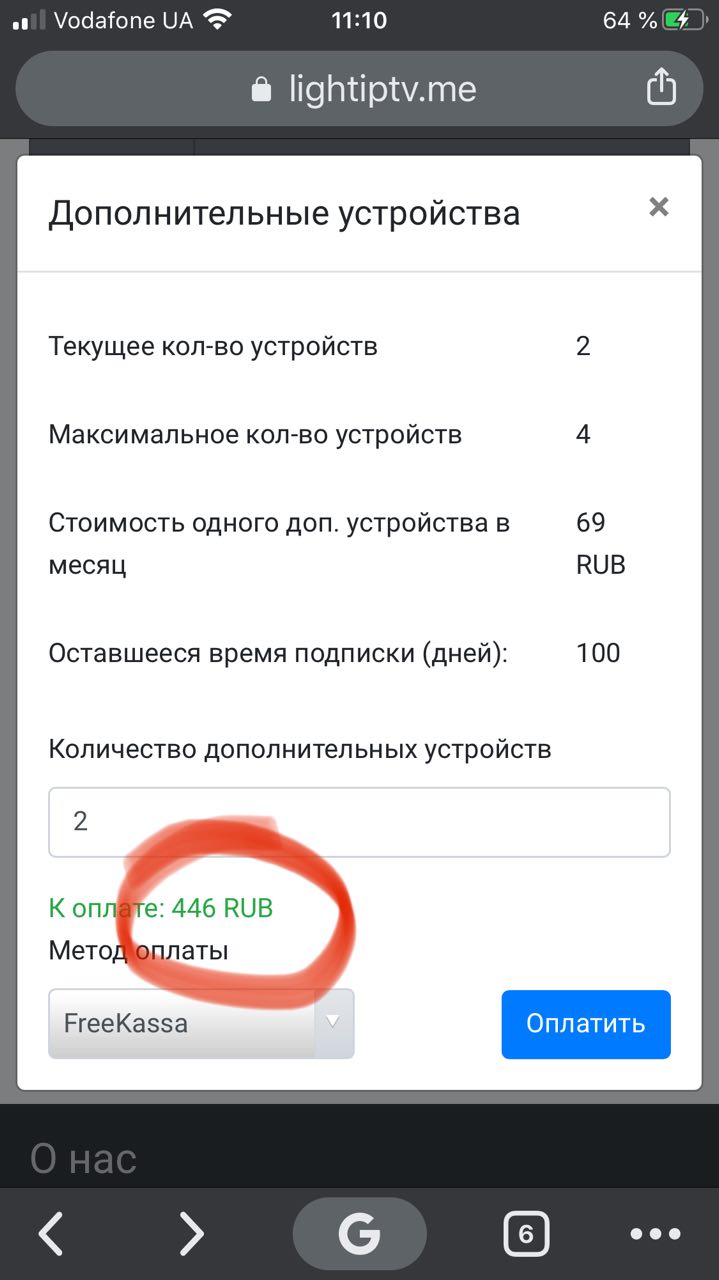This screenshot has height=1280, width=719.
Task: Close the Дополнительные устройства dialog
Action: (658, 207)
